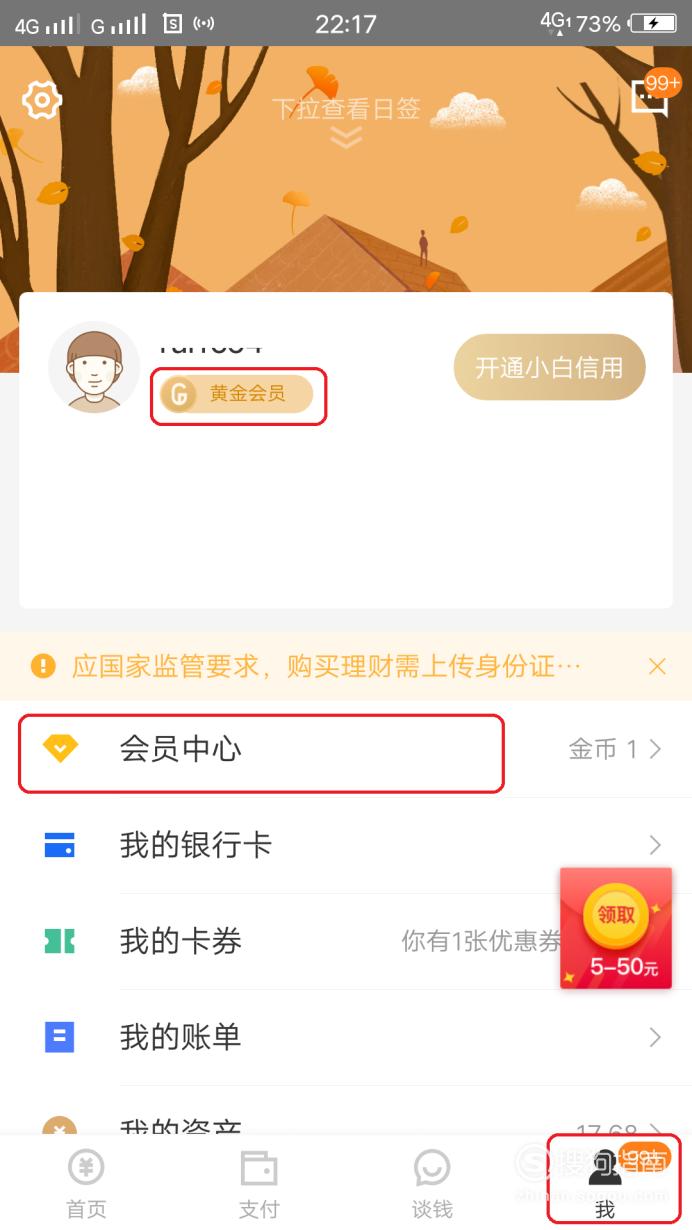This screenshot has height=1230, width=692.
Task: Dismiss the regulatory notice banner
Action: click(657, 666)
